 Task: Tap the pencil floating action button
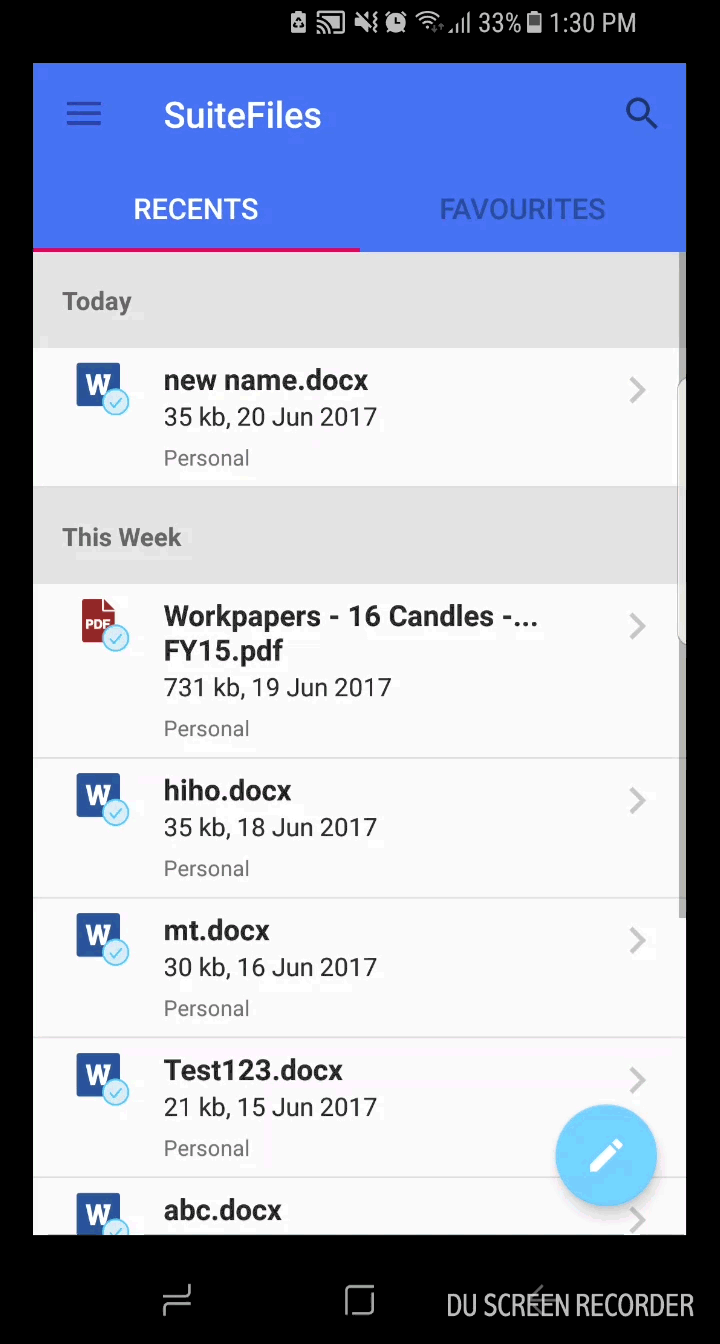[x=606, y=1156]
